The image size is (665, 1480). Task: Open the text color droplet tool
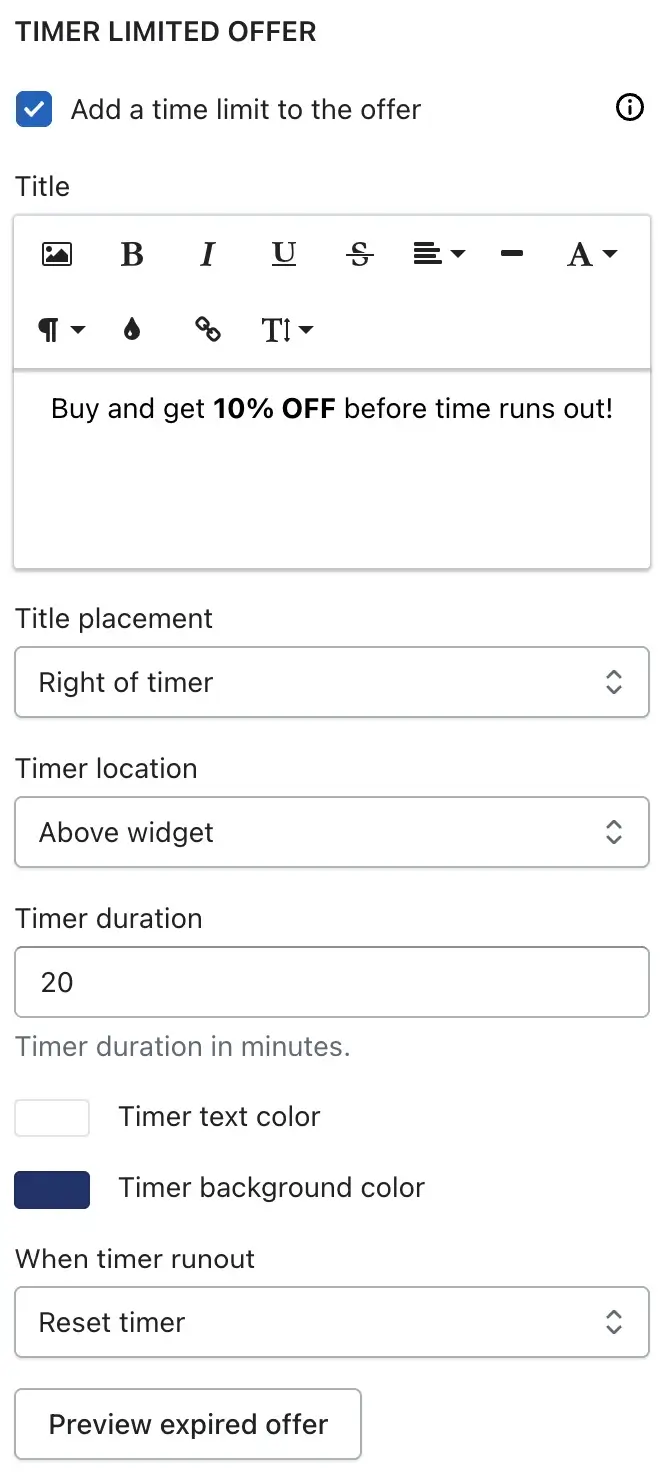pyautogui.click(x=132, y=330)
